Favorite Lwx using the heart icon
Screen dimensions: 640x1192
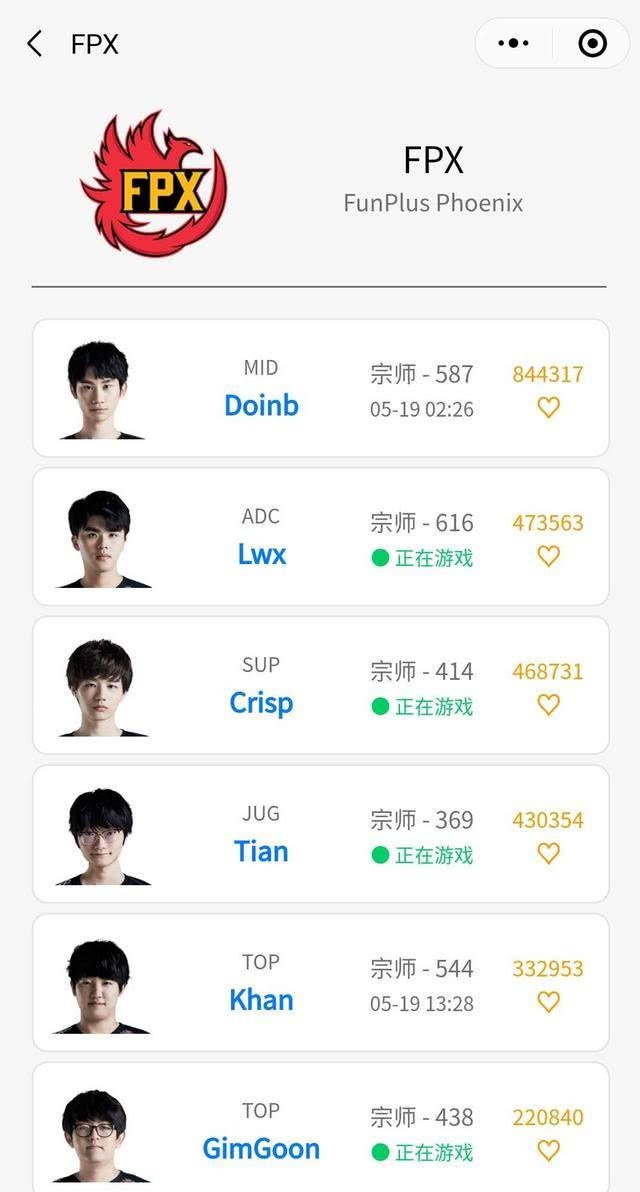coord(548,556)
